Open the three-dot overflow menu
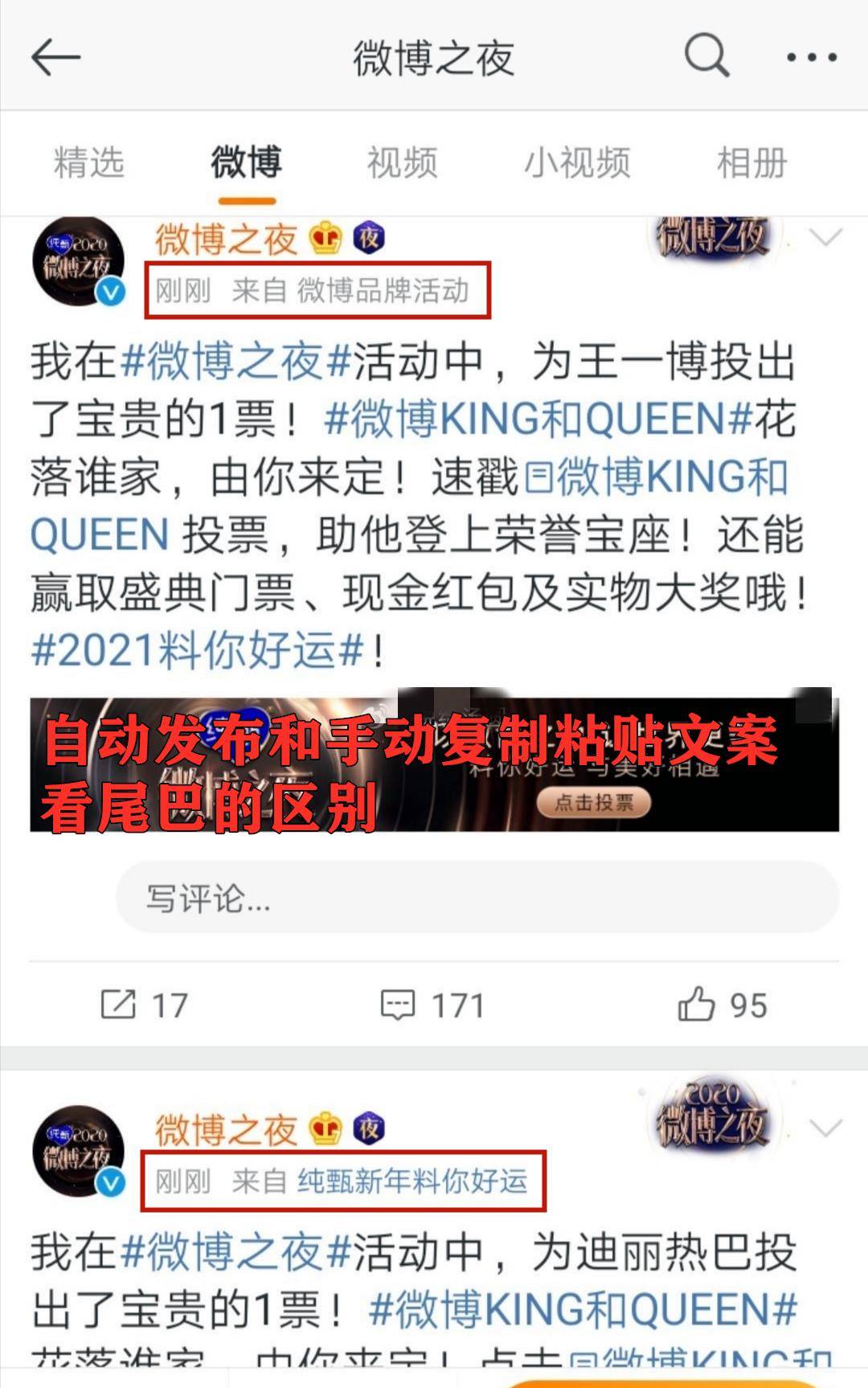868x1388 pixels. coord(811,57)
